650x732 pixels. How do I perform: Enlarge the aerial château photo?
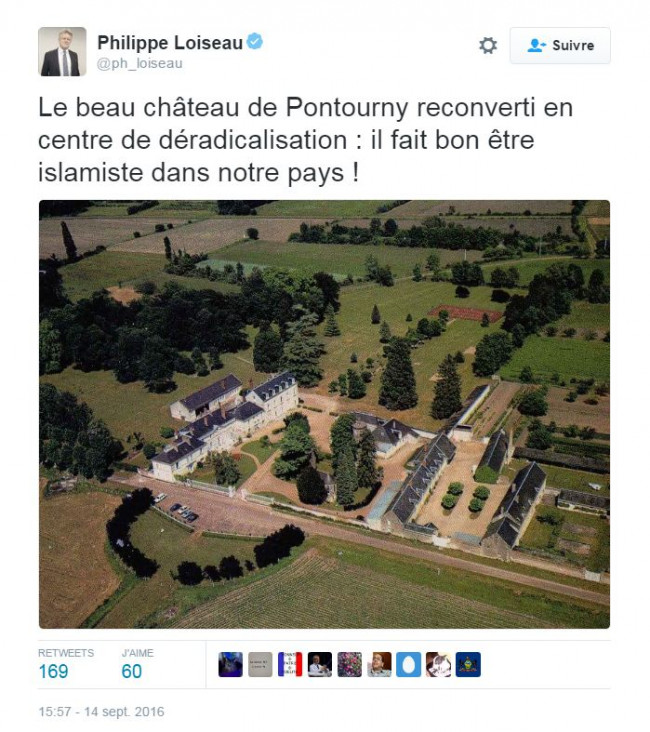324,413
